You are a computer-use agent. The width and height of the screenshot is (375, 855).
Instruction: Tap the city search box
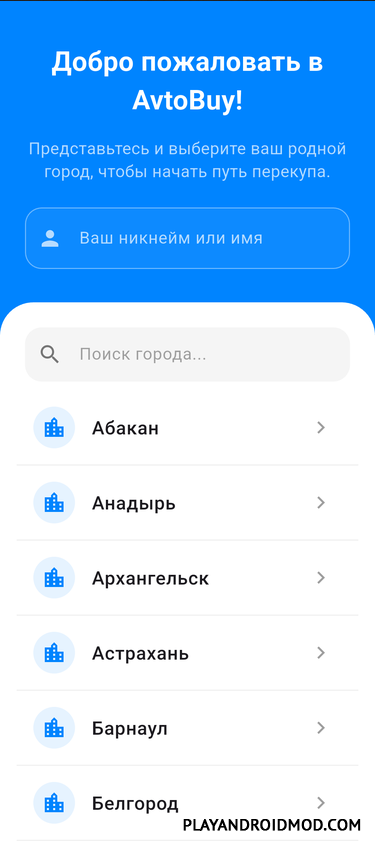187,354
